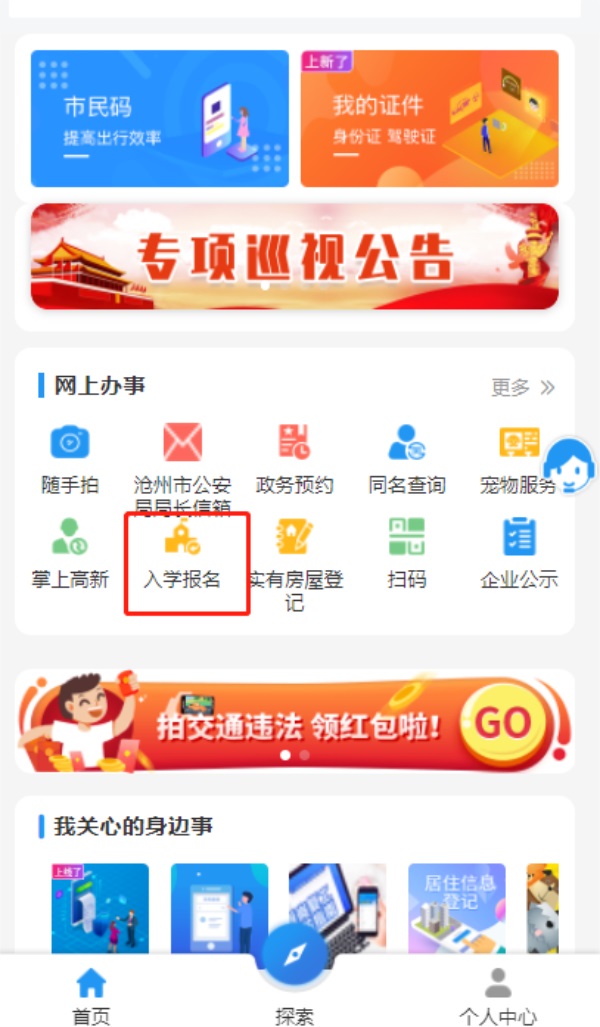
Task: Open 掌上高新 service
Action: 70,553
